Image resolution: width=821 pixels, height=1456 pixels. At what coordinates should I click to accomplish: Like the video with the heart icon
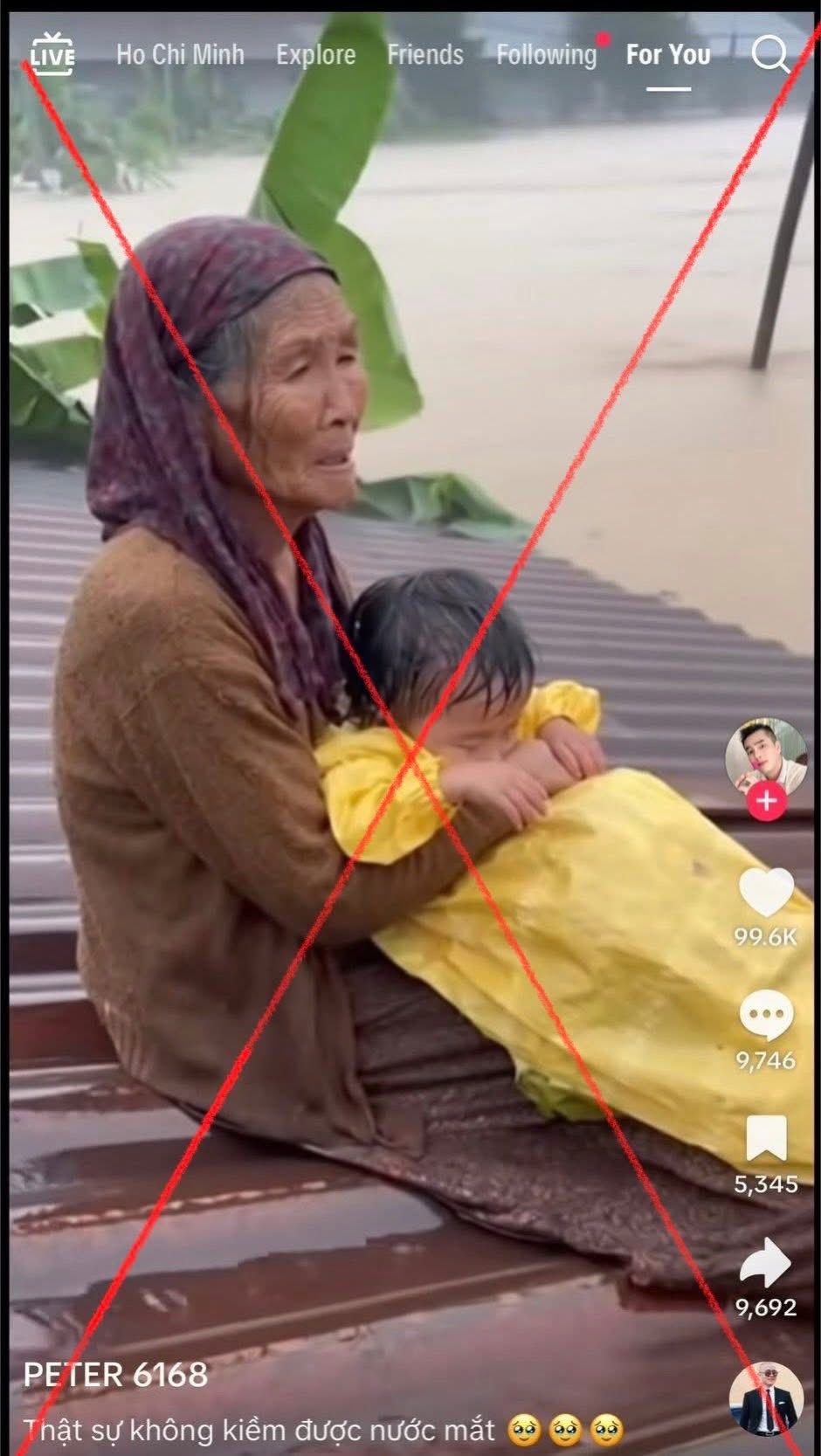765,893
